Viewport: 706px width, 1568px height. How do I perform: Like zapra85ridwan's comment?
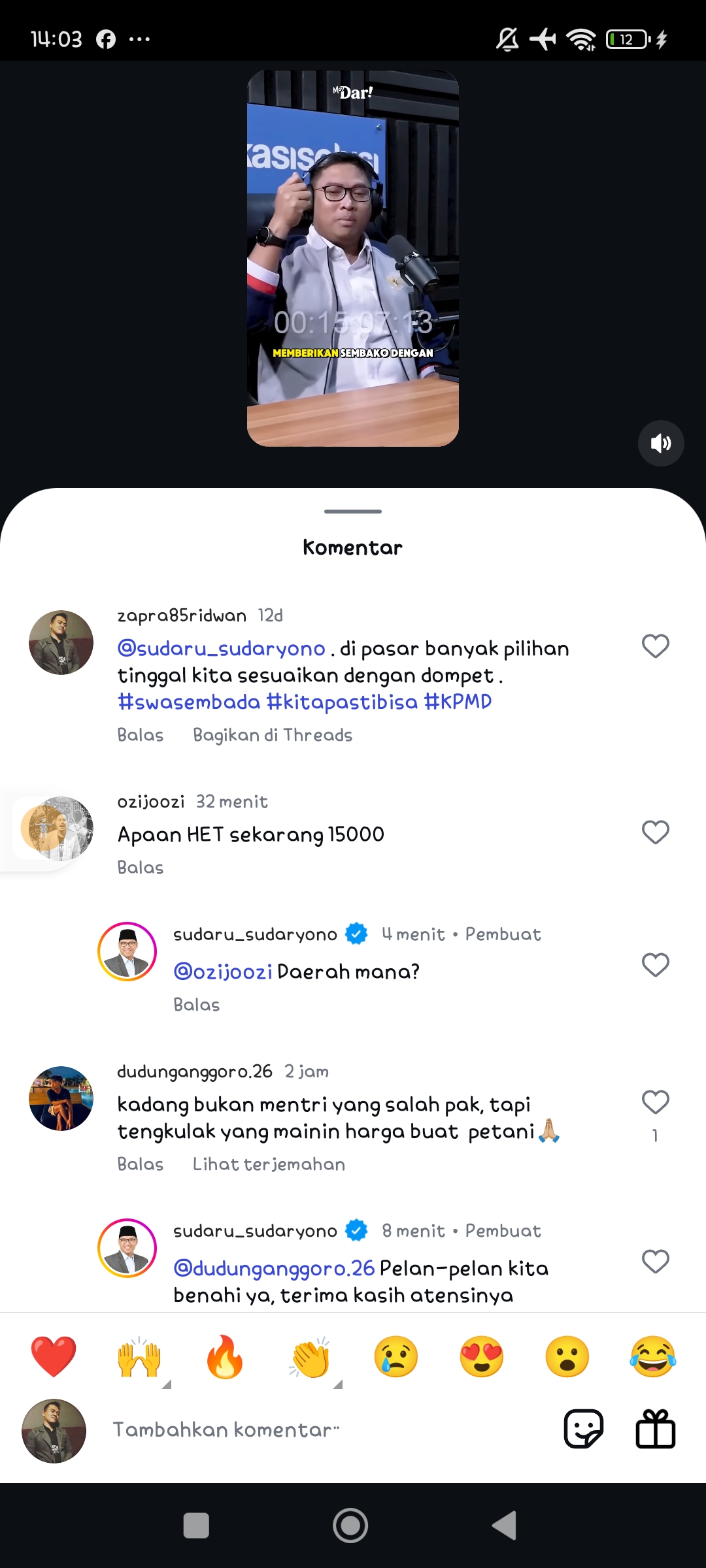pos(655,646)
